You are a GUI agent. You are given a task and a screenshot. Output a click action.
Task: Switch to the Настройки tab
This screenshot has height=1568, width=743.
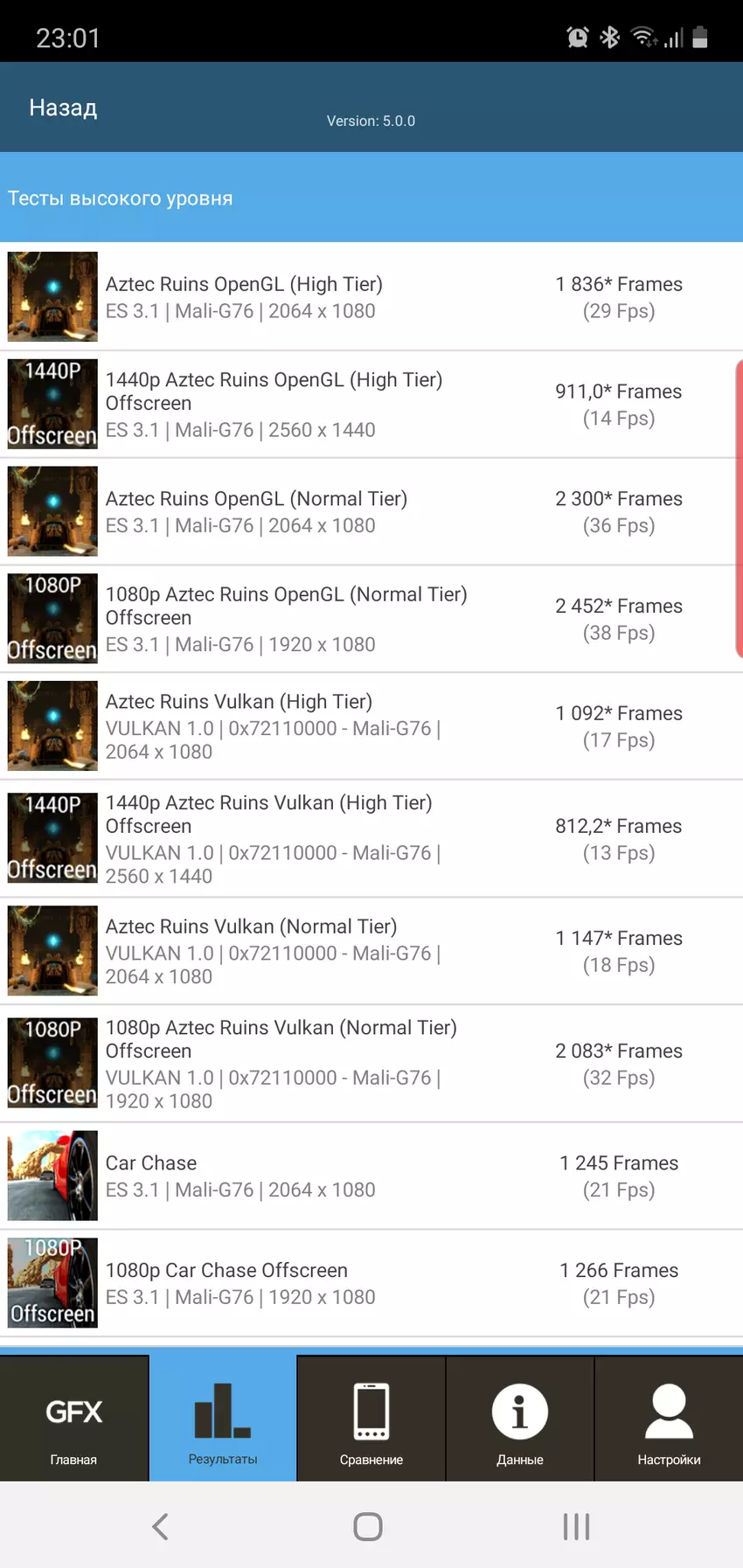click(669, 1419)
